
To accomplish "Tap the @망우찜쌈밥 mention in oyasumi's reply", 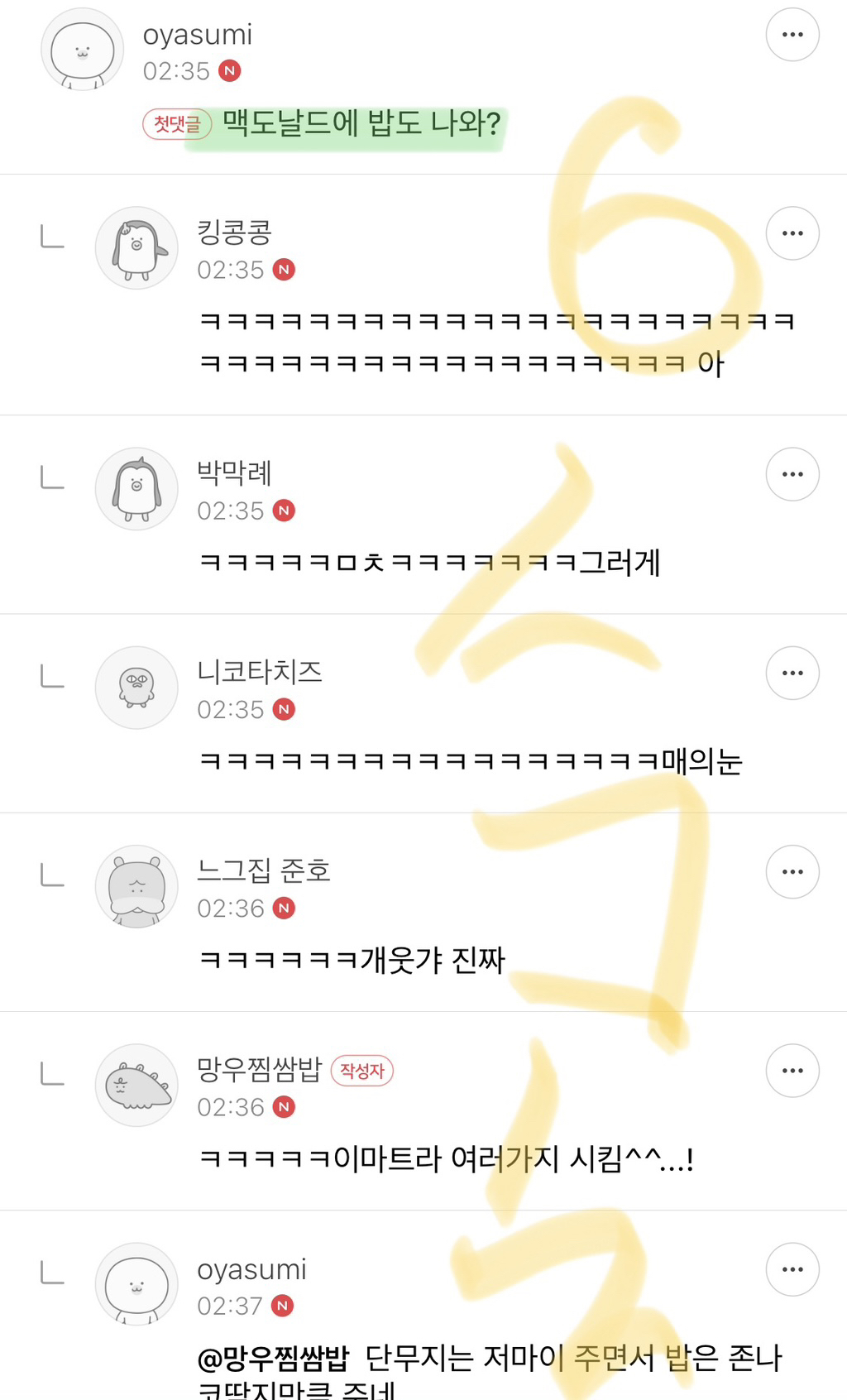I will (273, 1359).
